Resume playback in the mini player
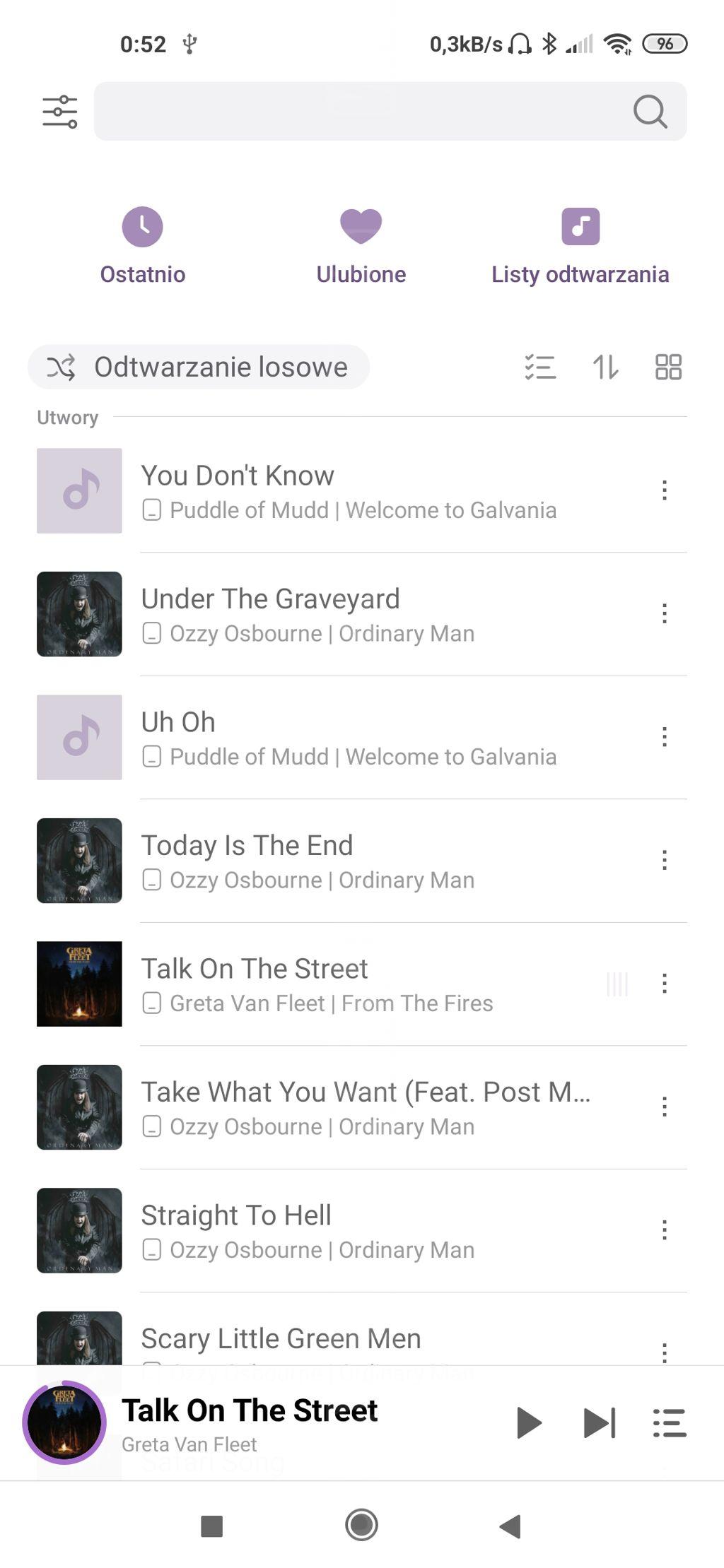Image resolution: width=724 pixels, height=1568 pixels. click(529, 1422)
